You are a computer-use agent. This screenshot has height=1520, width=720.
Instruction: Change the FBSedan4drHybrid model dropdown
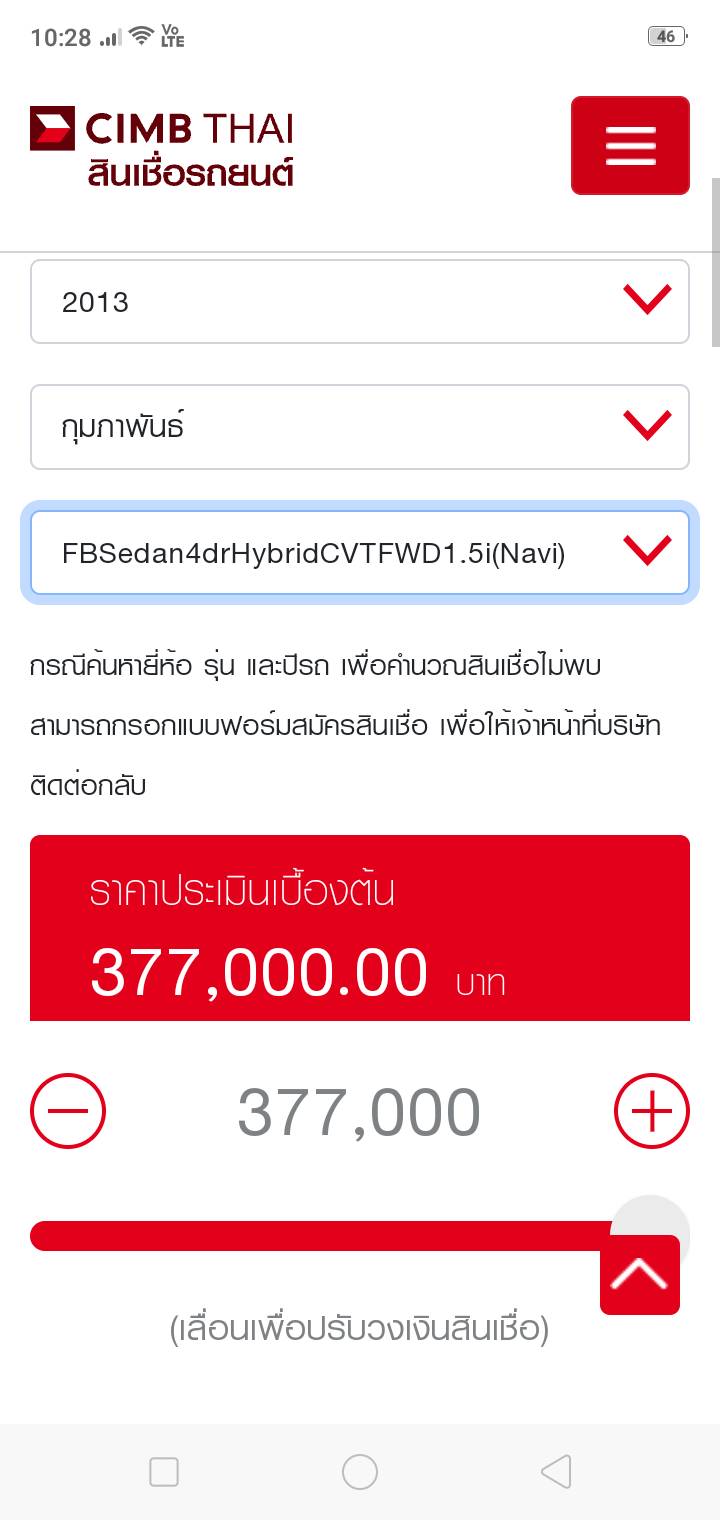coord(359,553)
